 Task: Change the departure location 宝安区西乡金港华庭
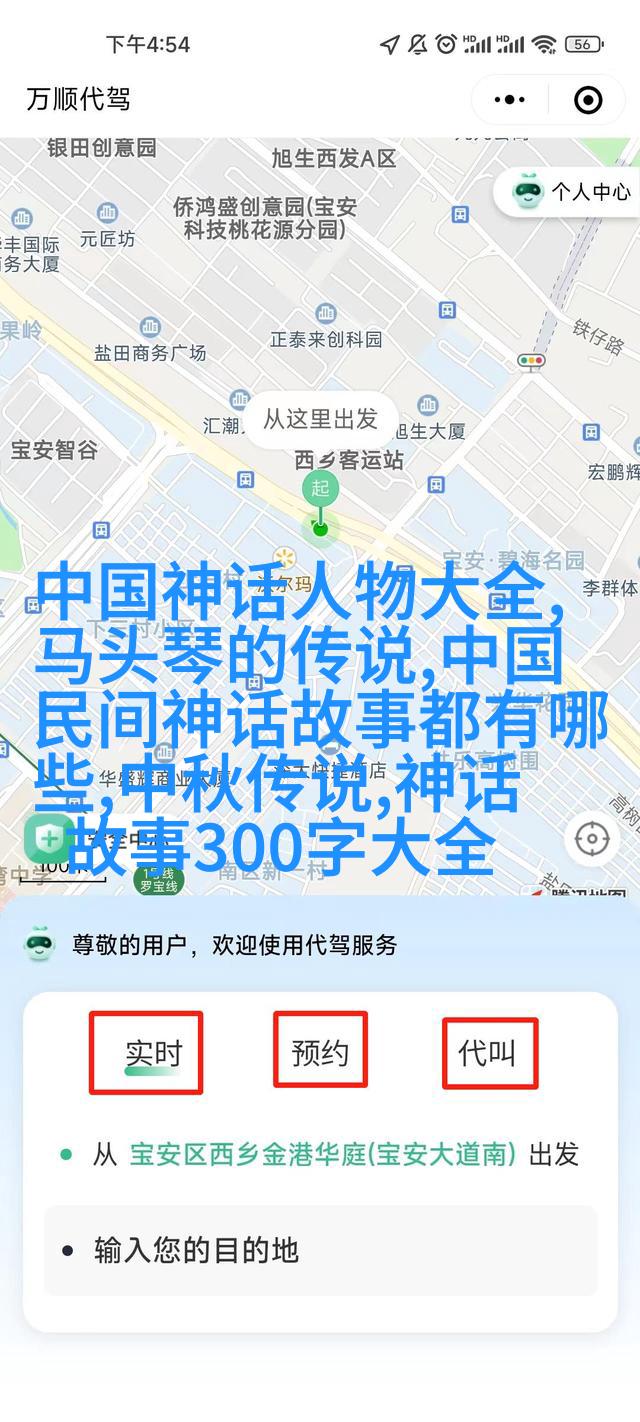pyautogui.click(x=322, y=1155)
